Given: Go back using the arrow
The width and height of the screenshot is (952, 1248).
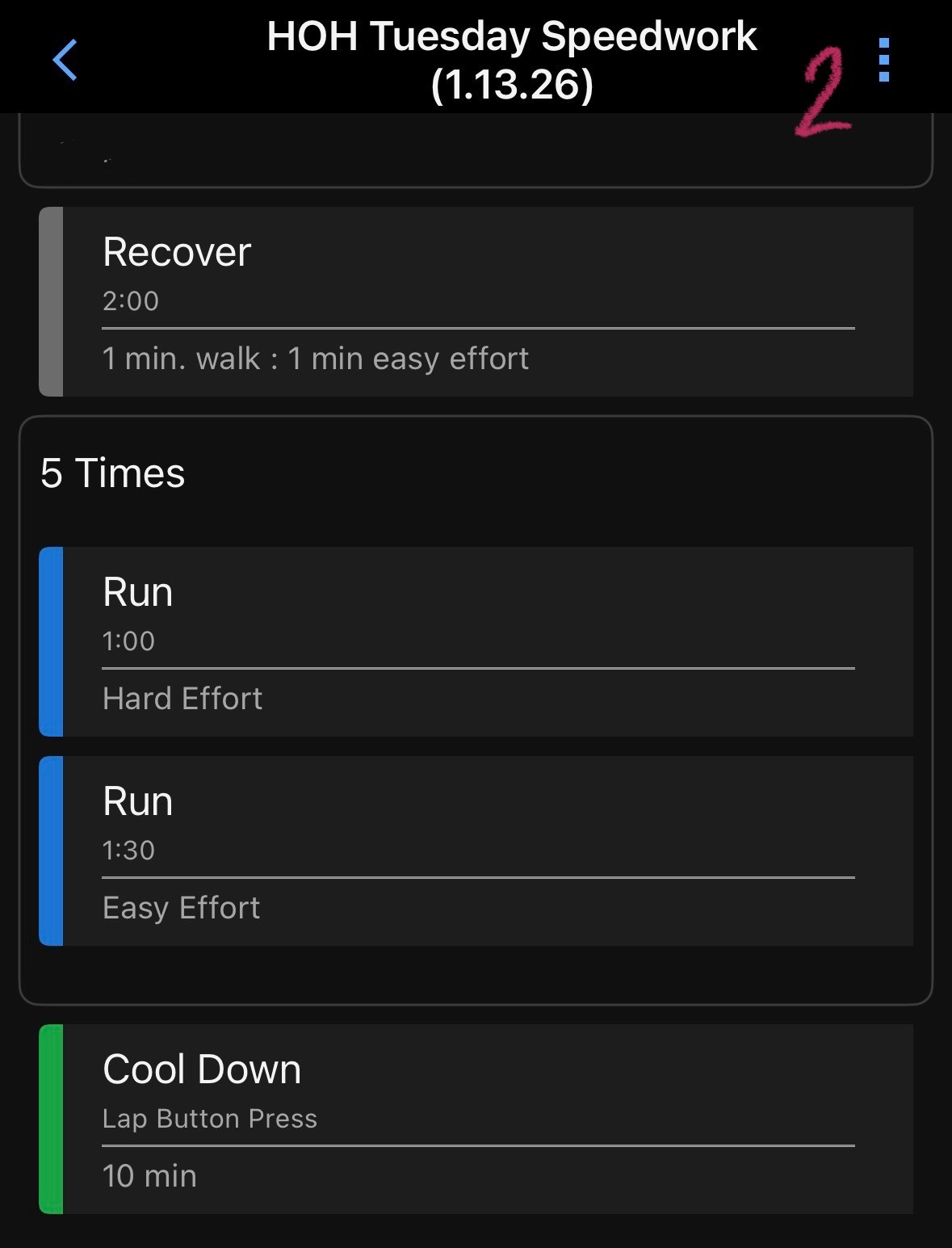Looking at the screenshot, I should point(65,61).
